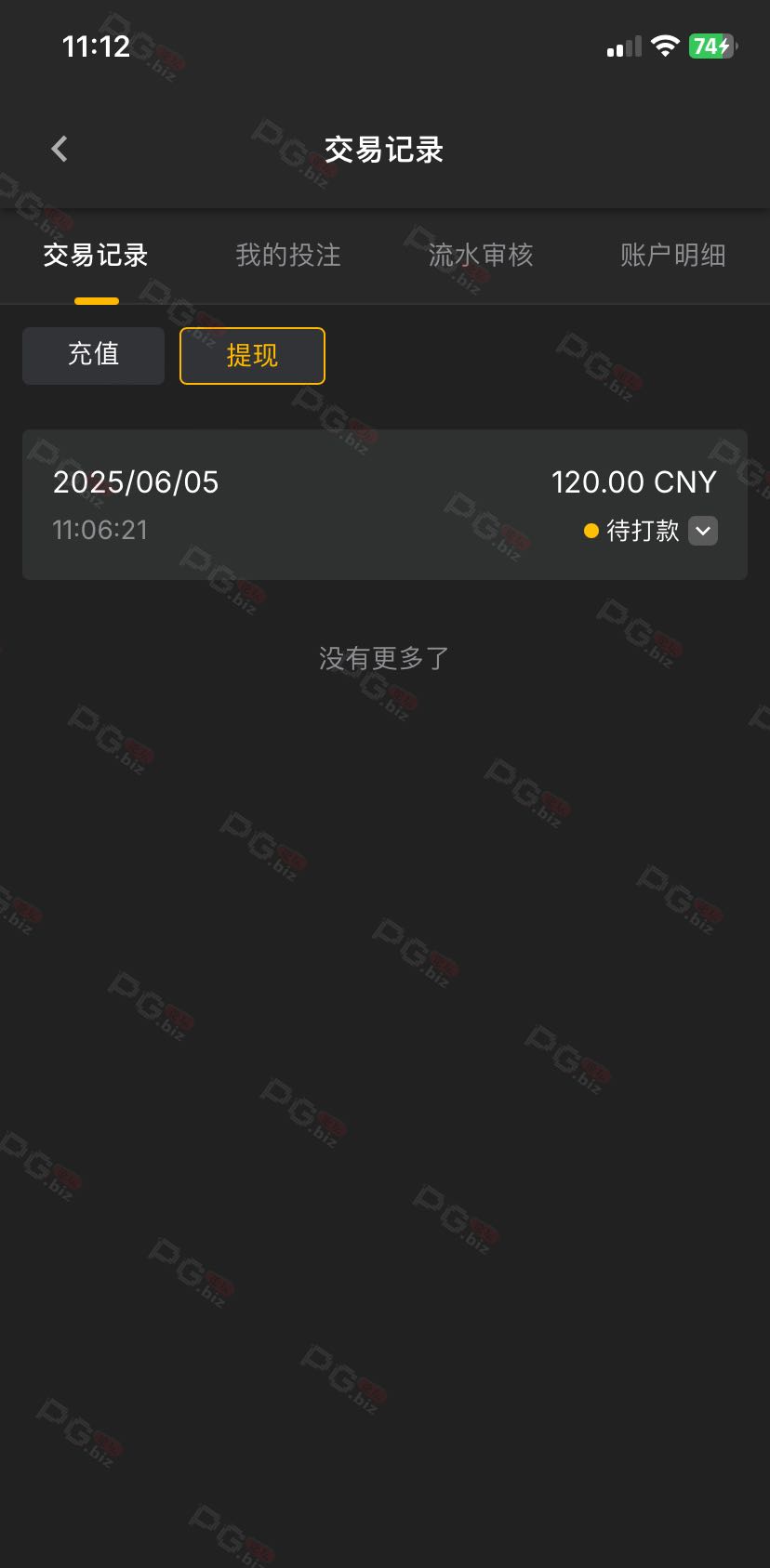Switch to the 我的投注 tab
Image resolution: width=770 pixels, height=1568 pixels.
tap(288, 255)
